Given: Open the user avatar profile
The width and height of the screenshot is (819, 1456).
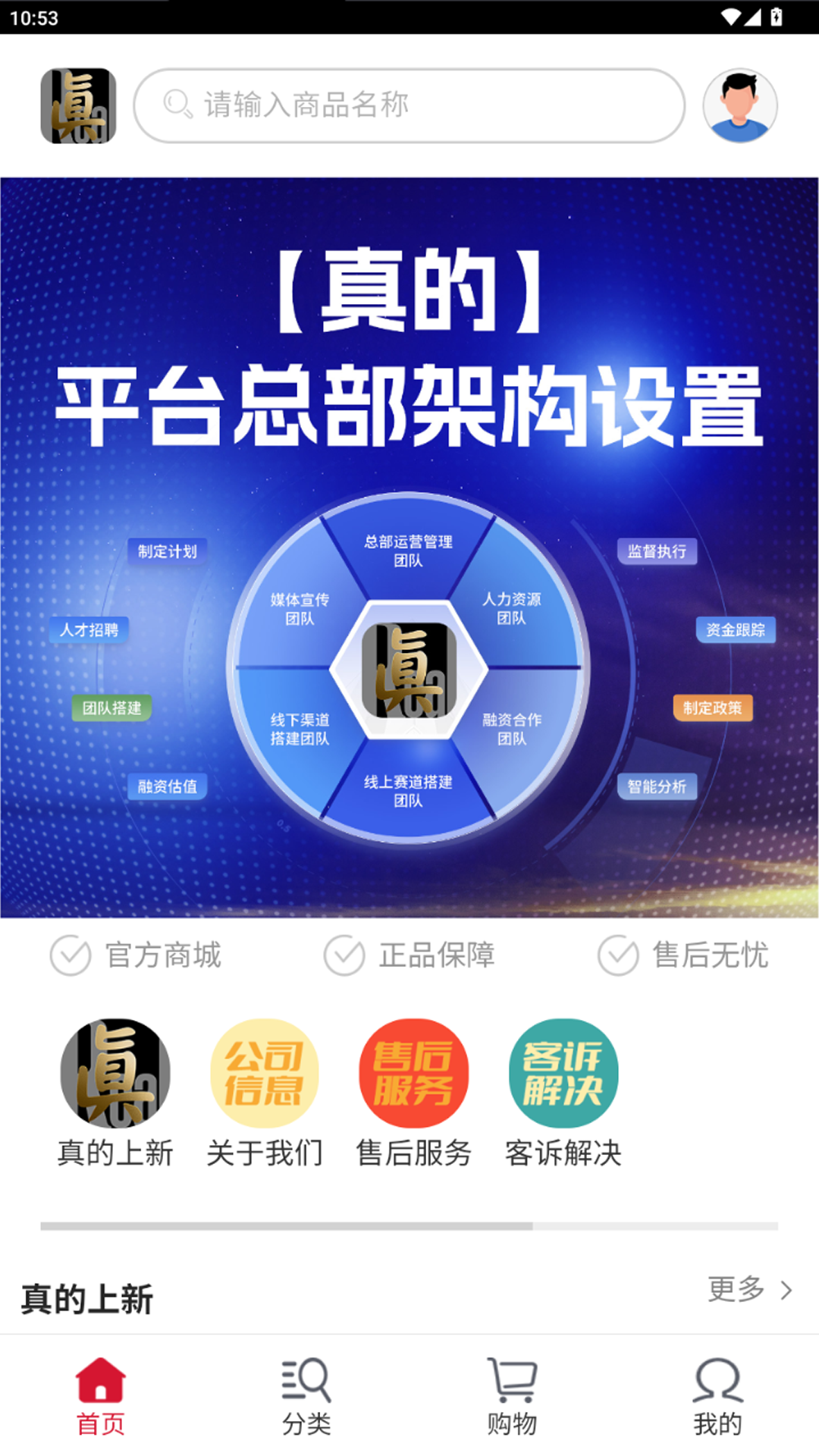Looking at the screenshot, I should [x=739, y=105].
